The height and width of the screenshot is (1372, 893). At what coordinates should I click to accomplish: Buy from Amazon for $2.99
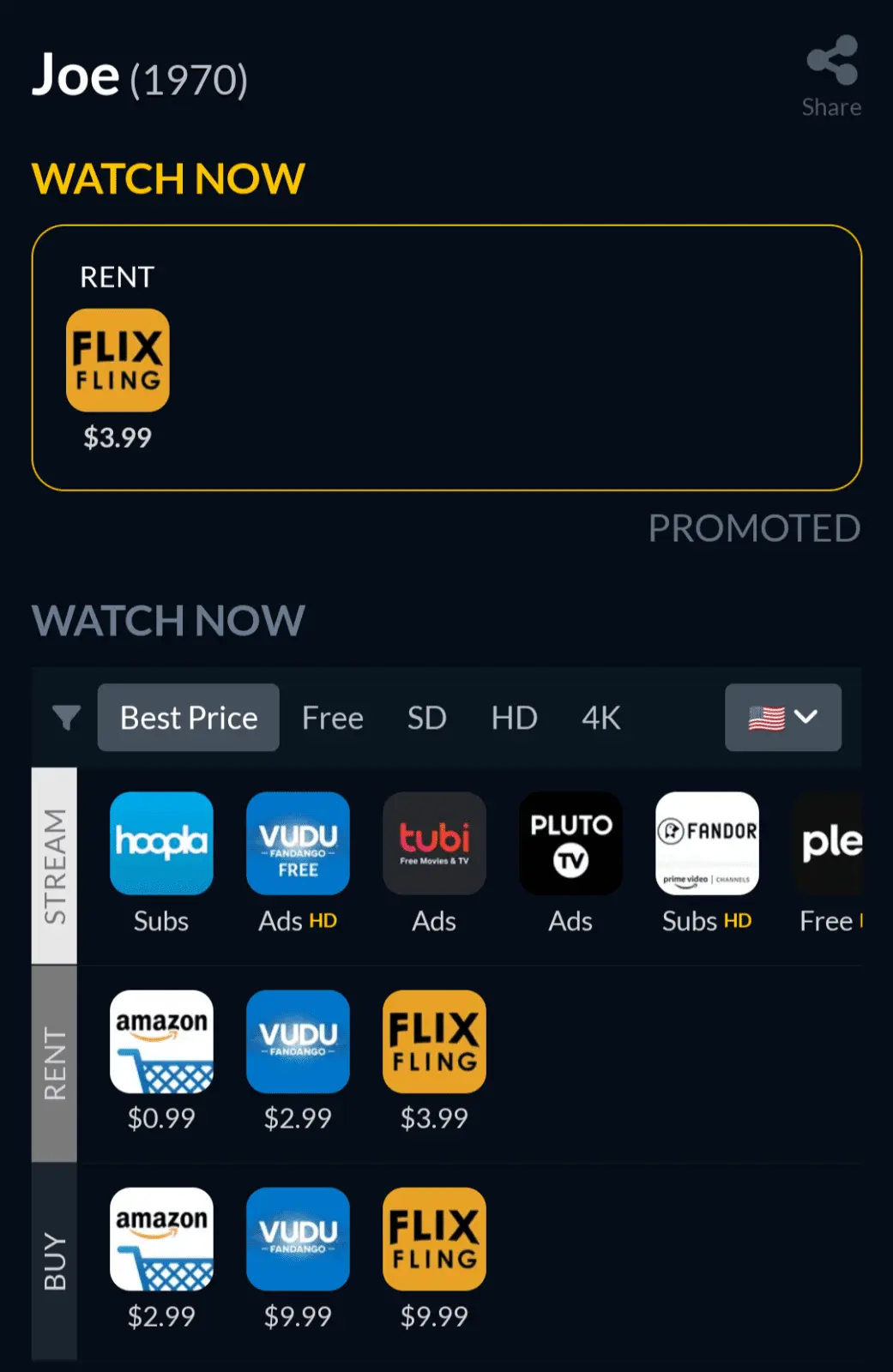161,1239
